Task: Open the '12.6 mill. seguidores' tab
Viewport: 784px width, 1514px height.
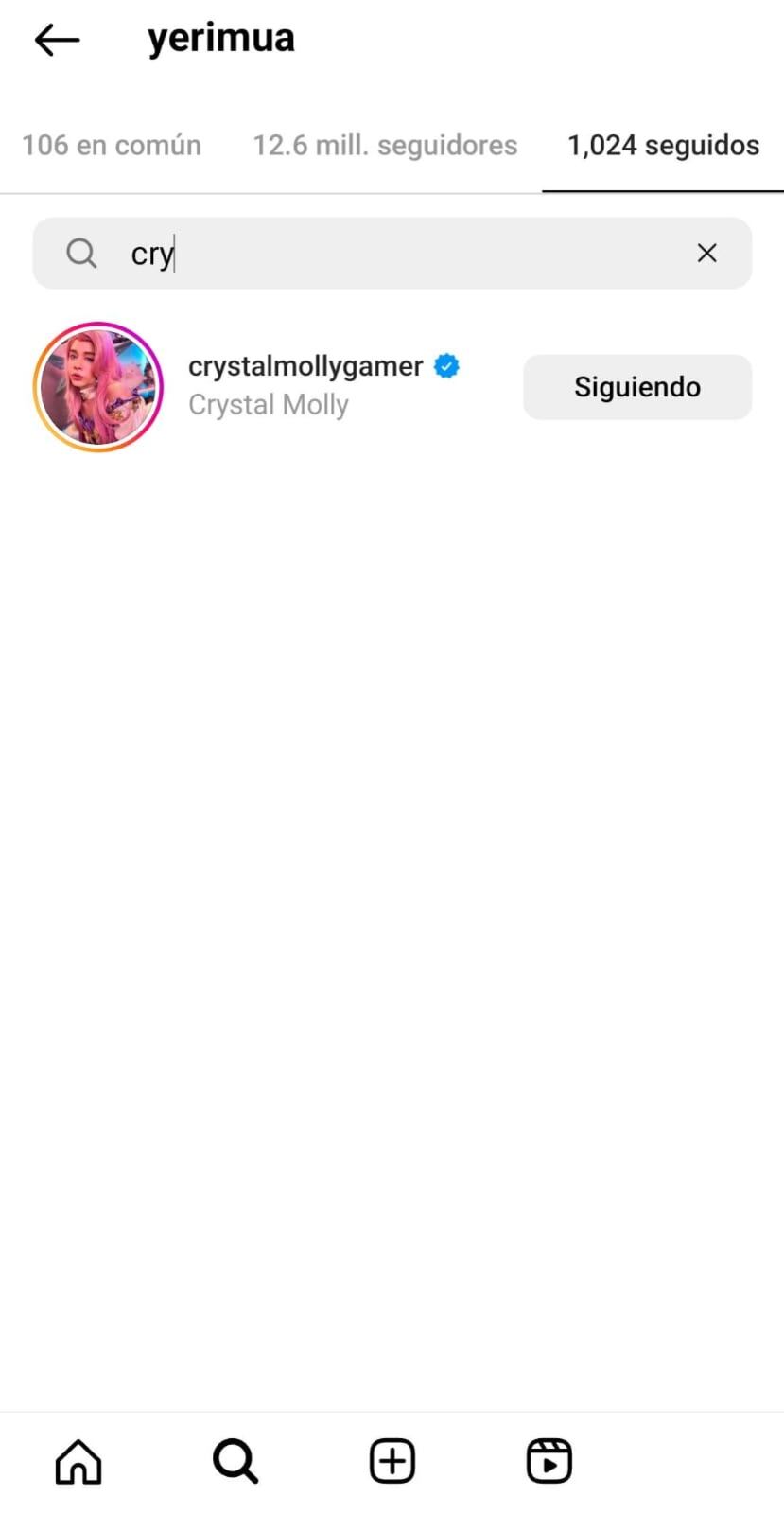Action: pos(384,145)
